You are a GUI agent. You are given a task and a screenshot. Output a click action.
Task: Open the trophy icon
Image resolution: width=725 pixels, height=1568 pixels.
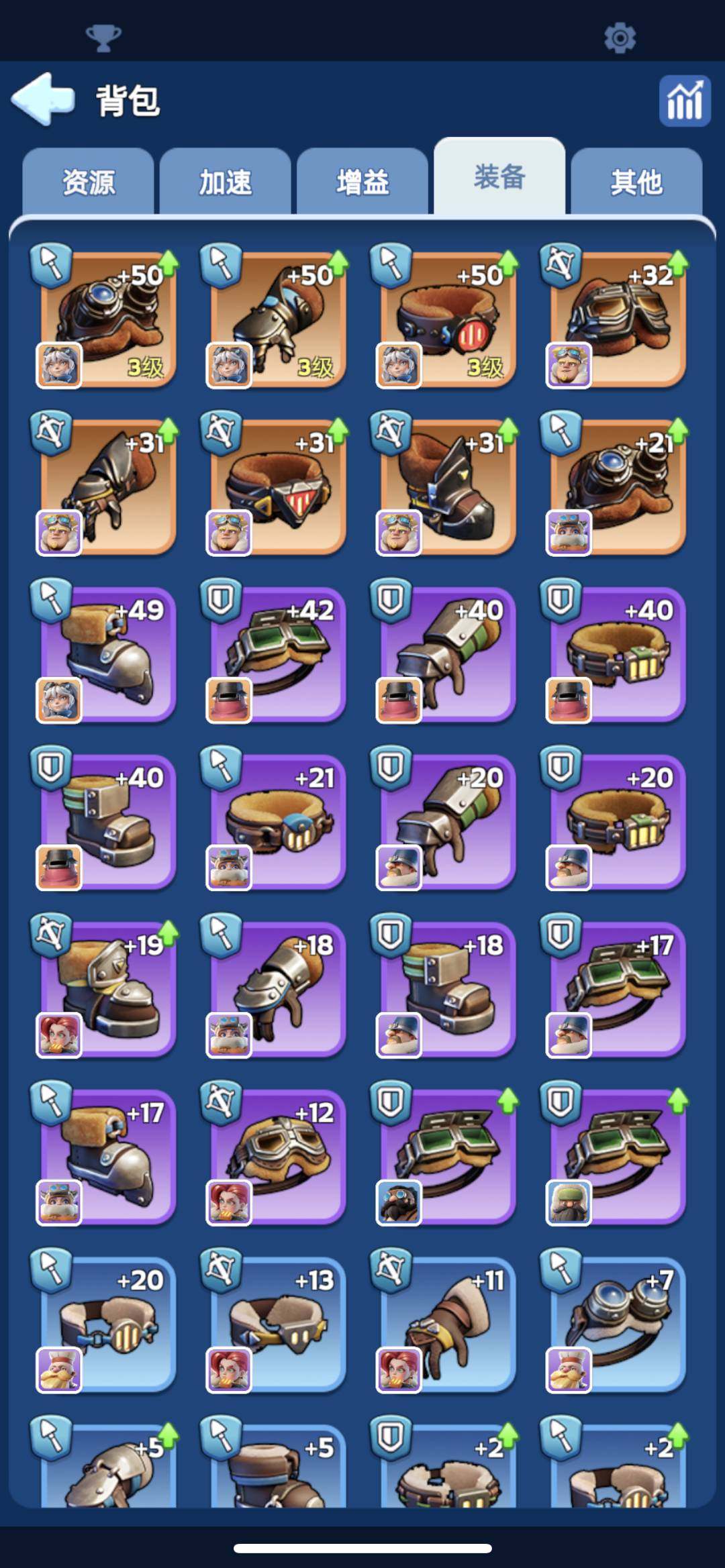pos(103,38)
